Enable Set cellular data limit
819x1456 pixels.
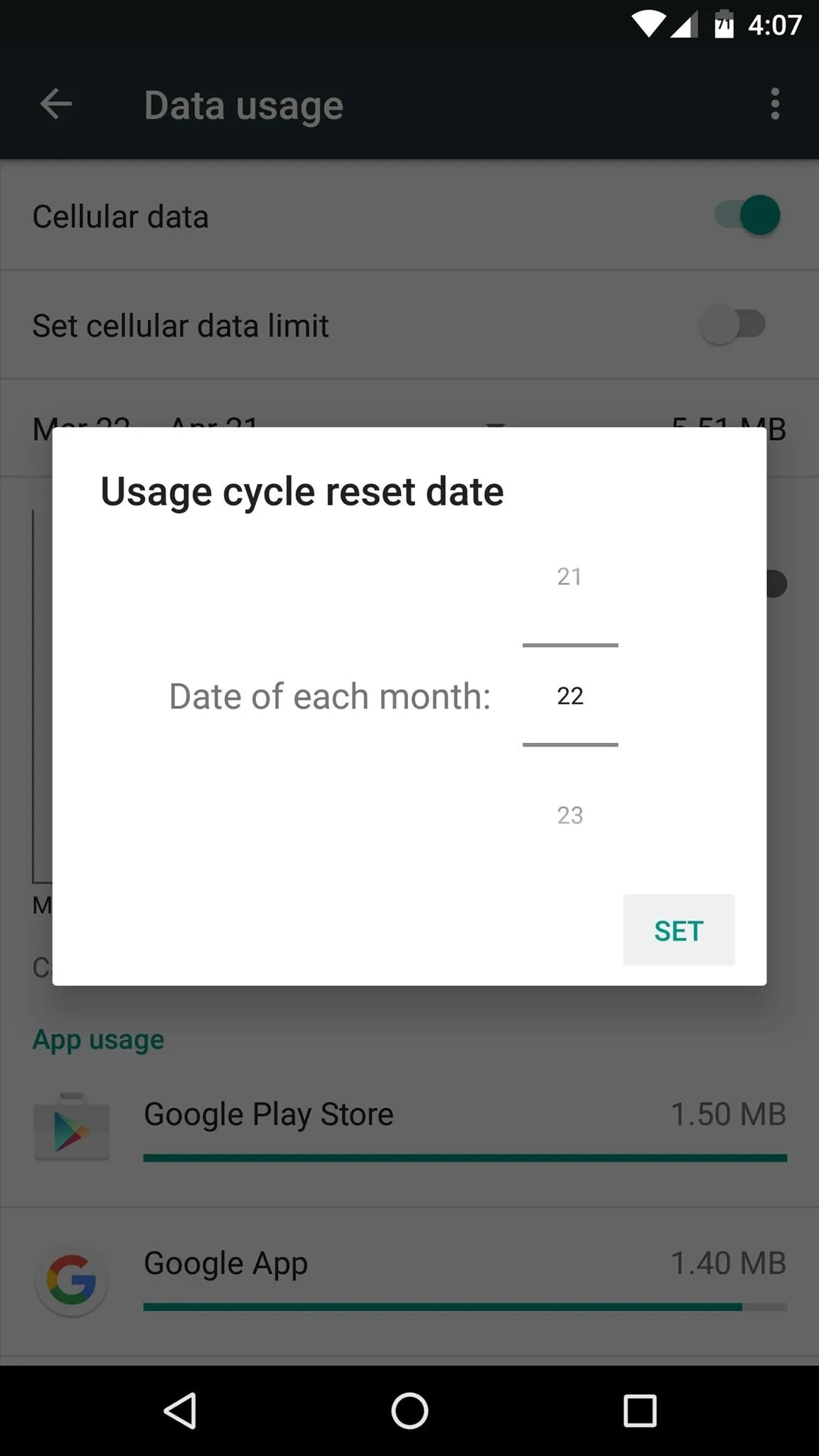click(x=733, y=324)
